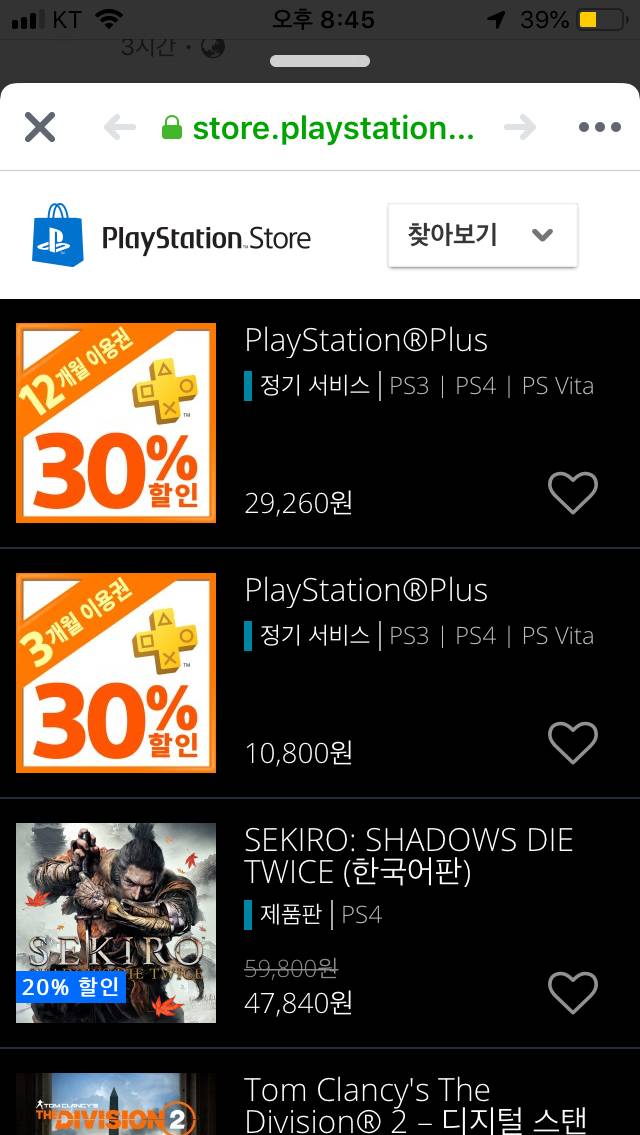Screen dimensions: 640x1135
Task: Open the SEKIRO: SHADOWS DIE TWICE product
Action: click(408, 855)
